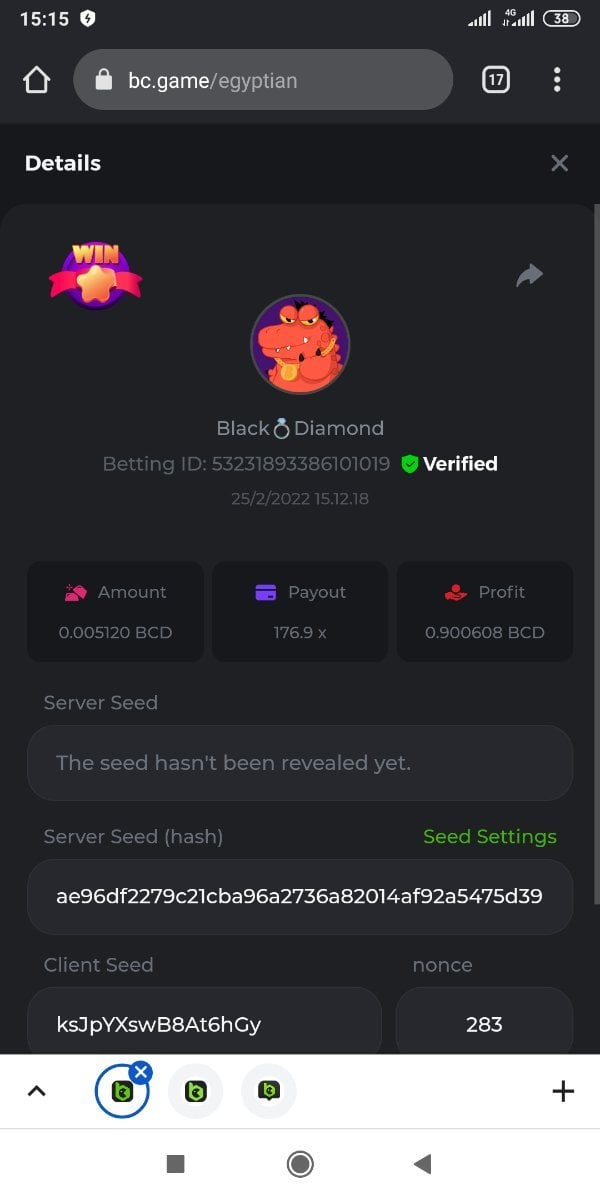Share this bet result
The image size is (600, 1200).
click(x=529, y=275)
